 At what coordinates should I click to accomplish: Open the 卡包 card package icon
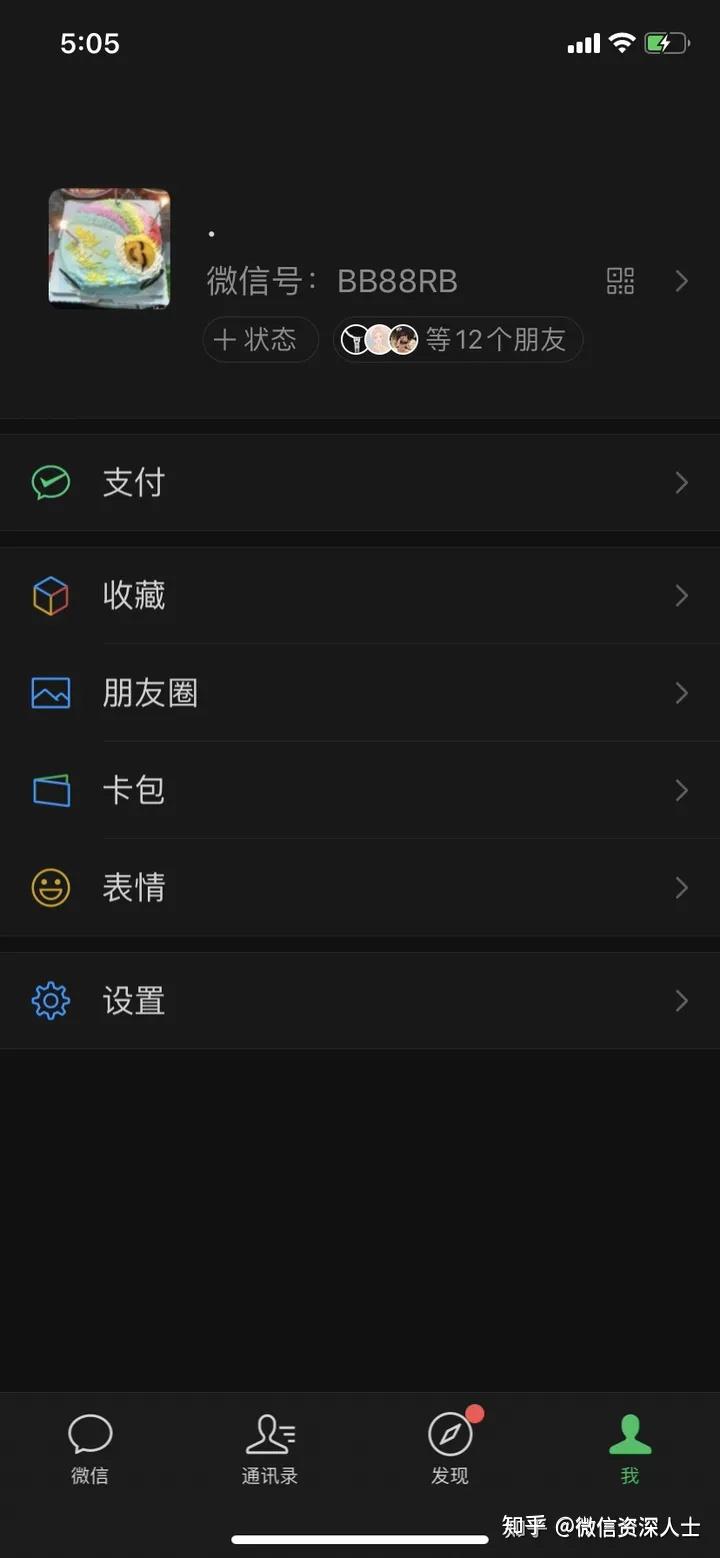(50, 790)
